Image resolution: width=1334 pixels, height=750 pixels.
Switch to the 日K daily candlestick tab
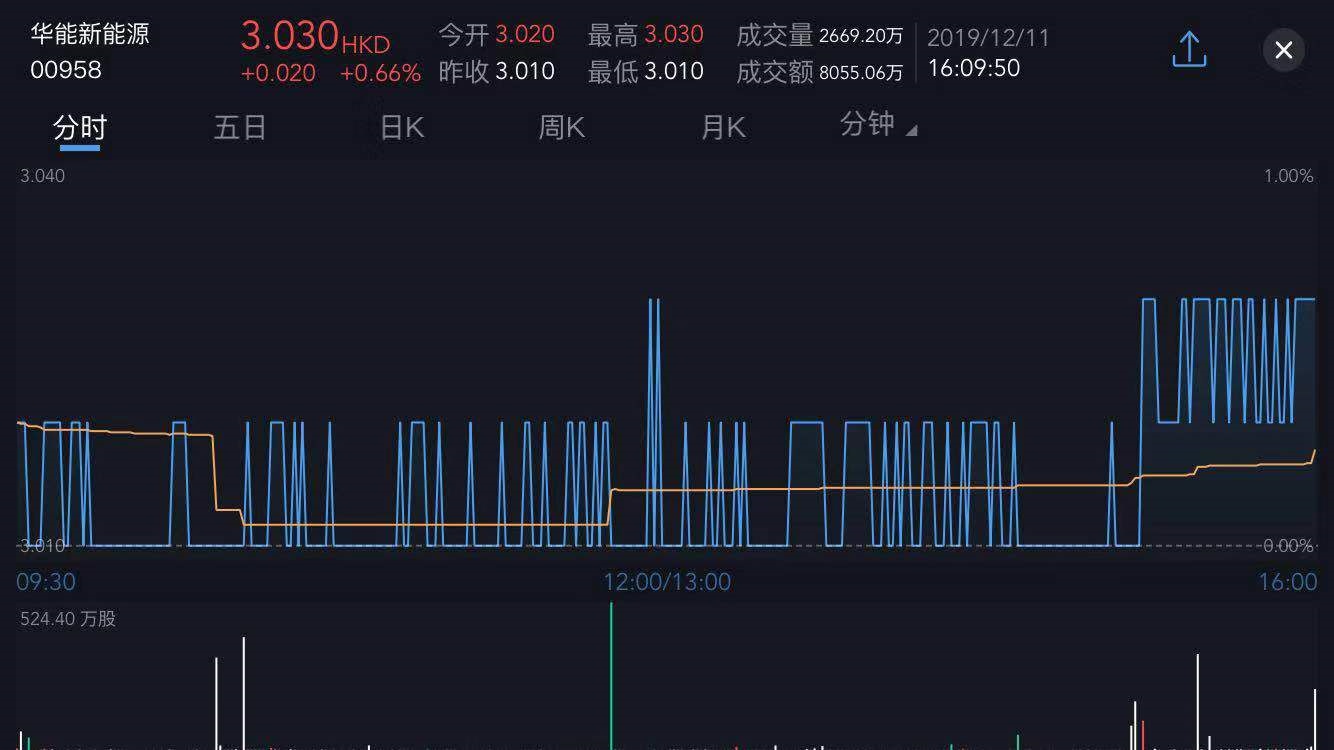(x=402, y=128)
